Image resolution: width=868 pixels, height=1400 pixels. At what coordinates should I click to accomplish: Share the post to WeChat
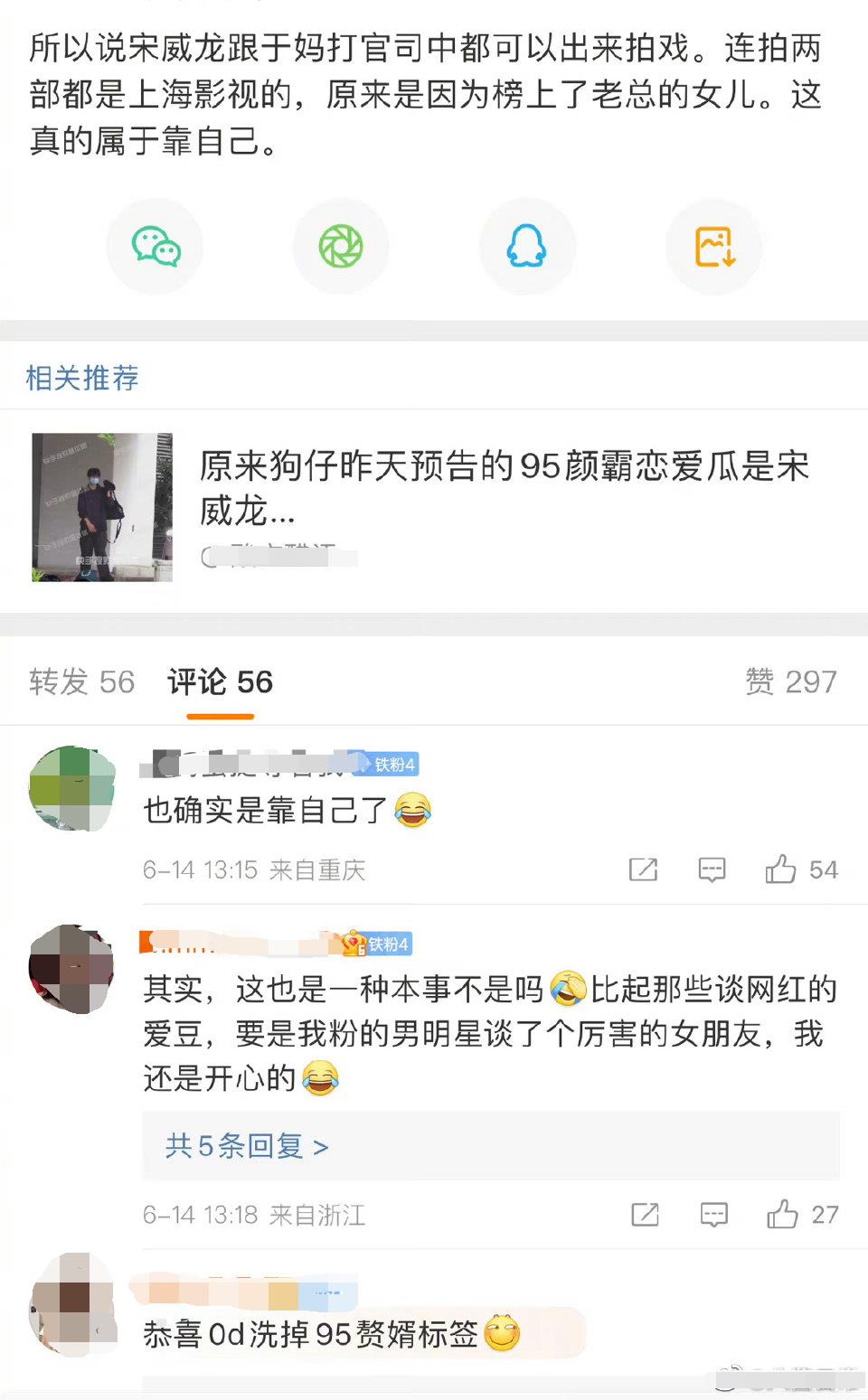[156, 247]
